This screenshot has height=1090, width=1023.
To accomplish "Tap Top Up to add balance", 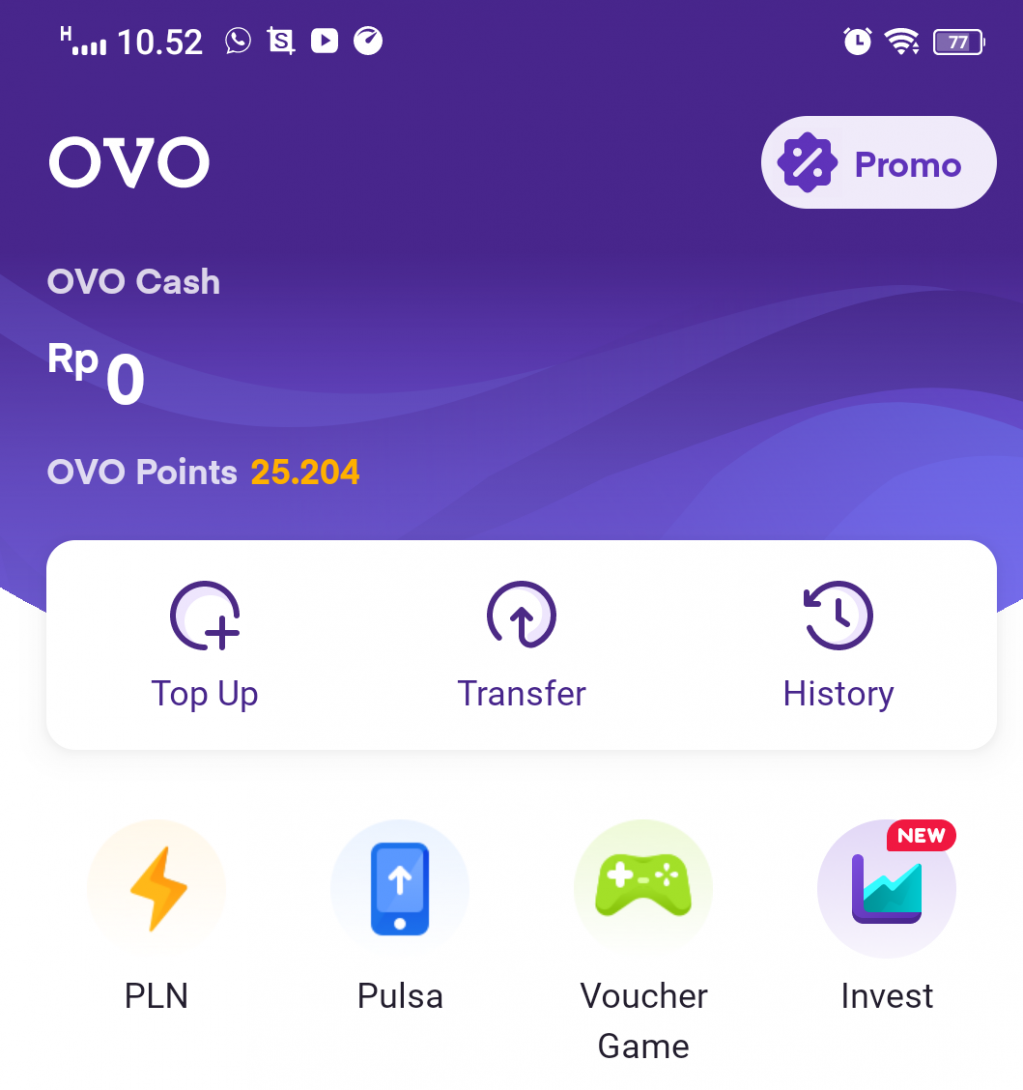I will (205, 643).
